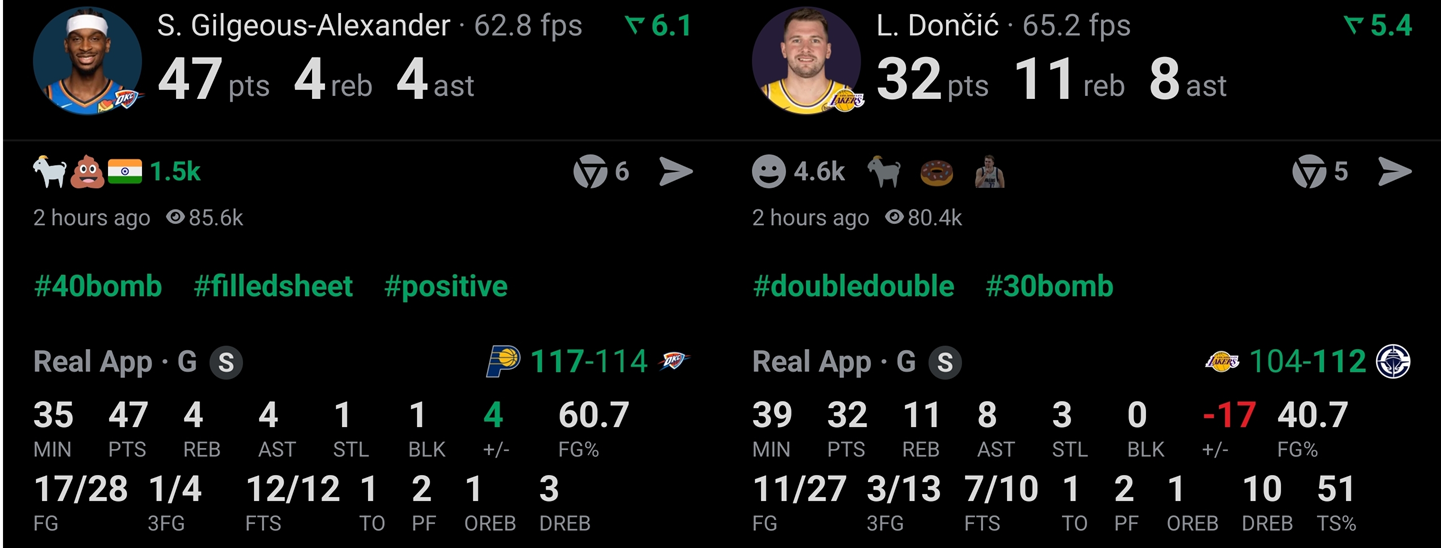
Task: Open the #40bomb hashtag
Action: [x=98, y=287]
